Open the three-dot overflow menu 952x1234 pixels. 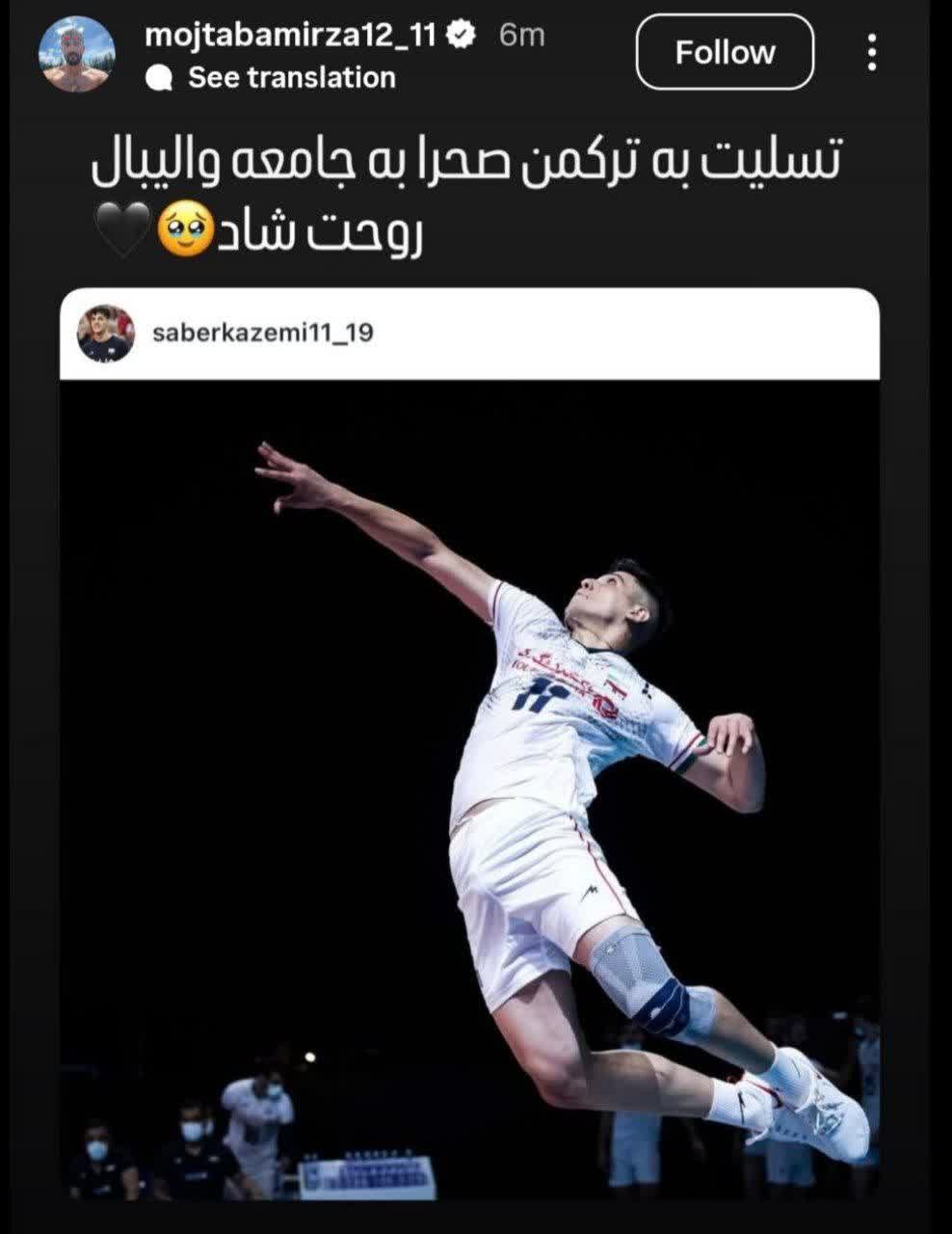871,53
